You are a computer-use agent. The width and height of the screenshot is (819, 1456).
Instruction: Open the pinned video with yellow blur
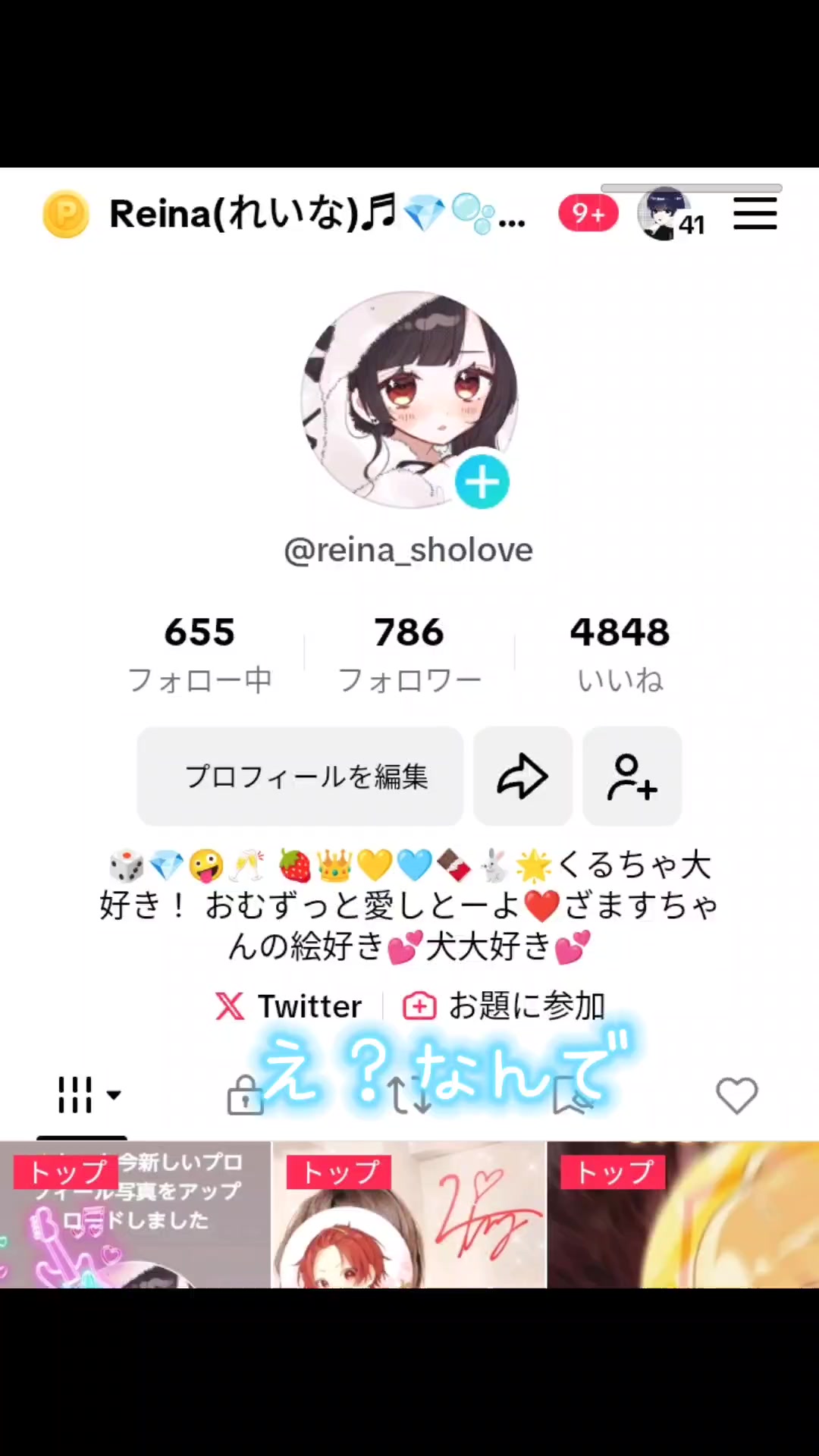click(x=683, y=1215)
